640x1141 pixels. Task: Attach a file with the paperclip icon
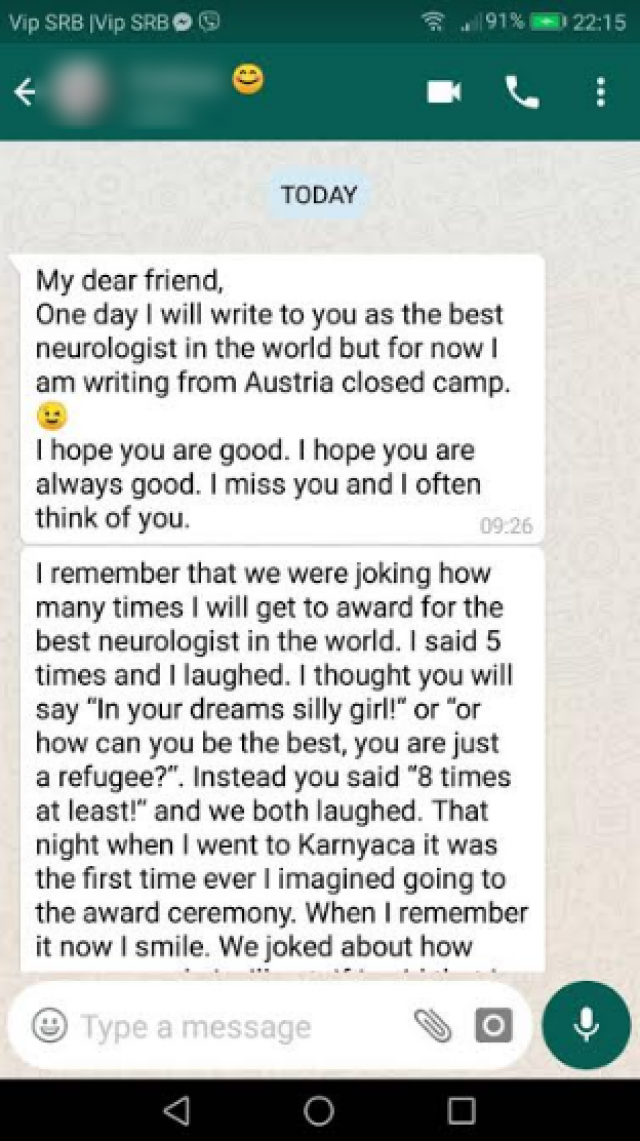pyautogui.click(x=433, y=1025)
